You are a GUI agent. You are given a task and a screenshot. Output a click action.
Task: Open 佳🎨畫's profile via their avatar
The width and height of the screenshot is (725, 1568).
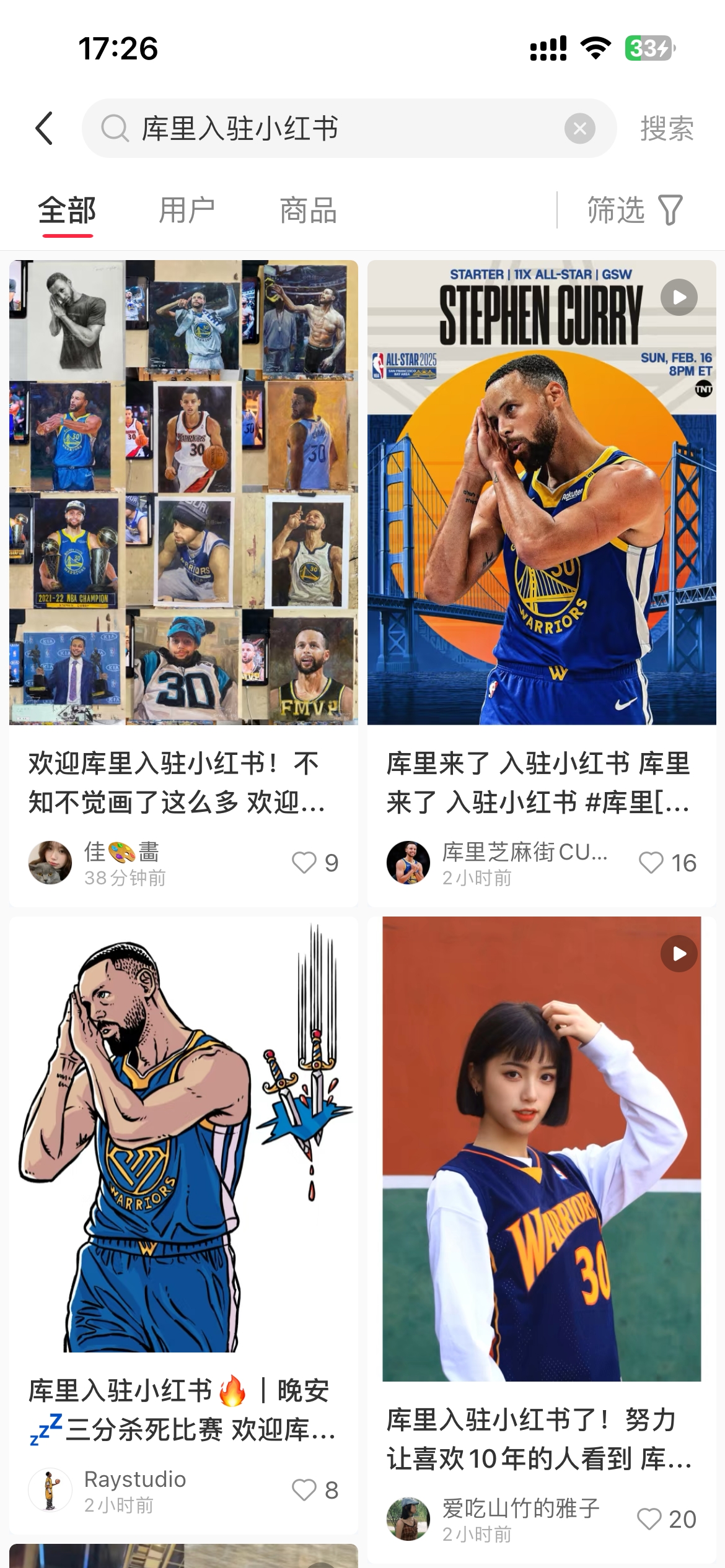(51, 862)
